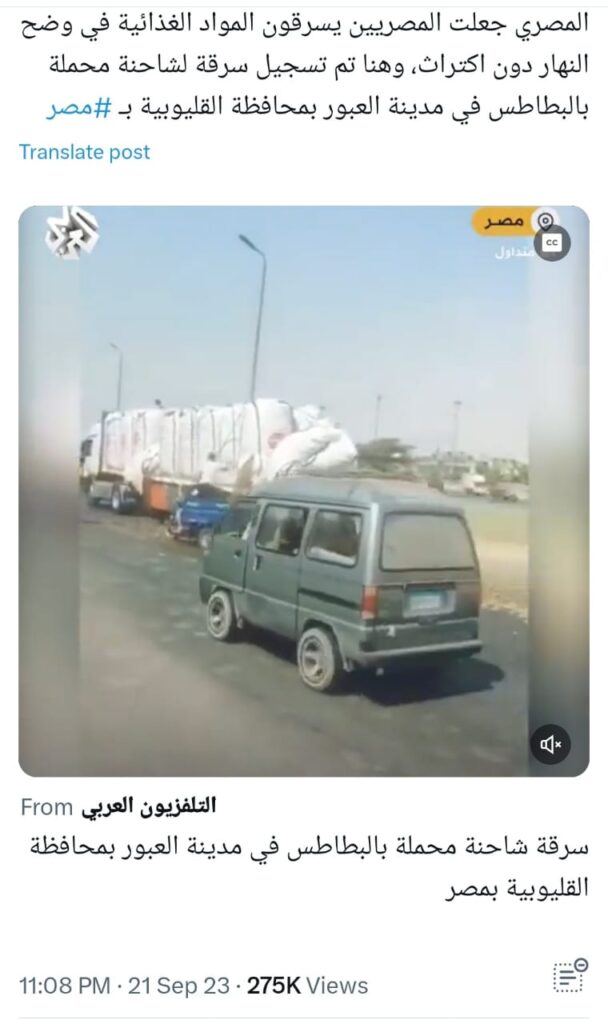Open the التلفزيون العربي source account
This screenshot has width=608, height=1024.
point(148,807)
